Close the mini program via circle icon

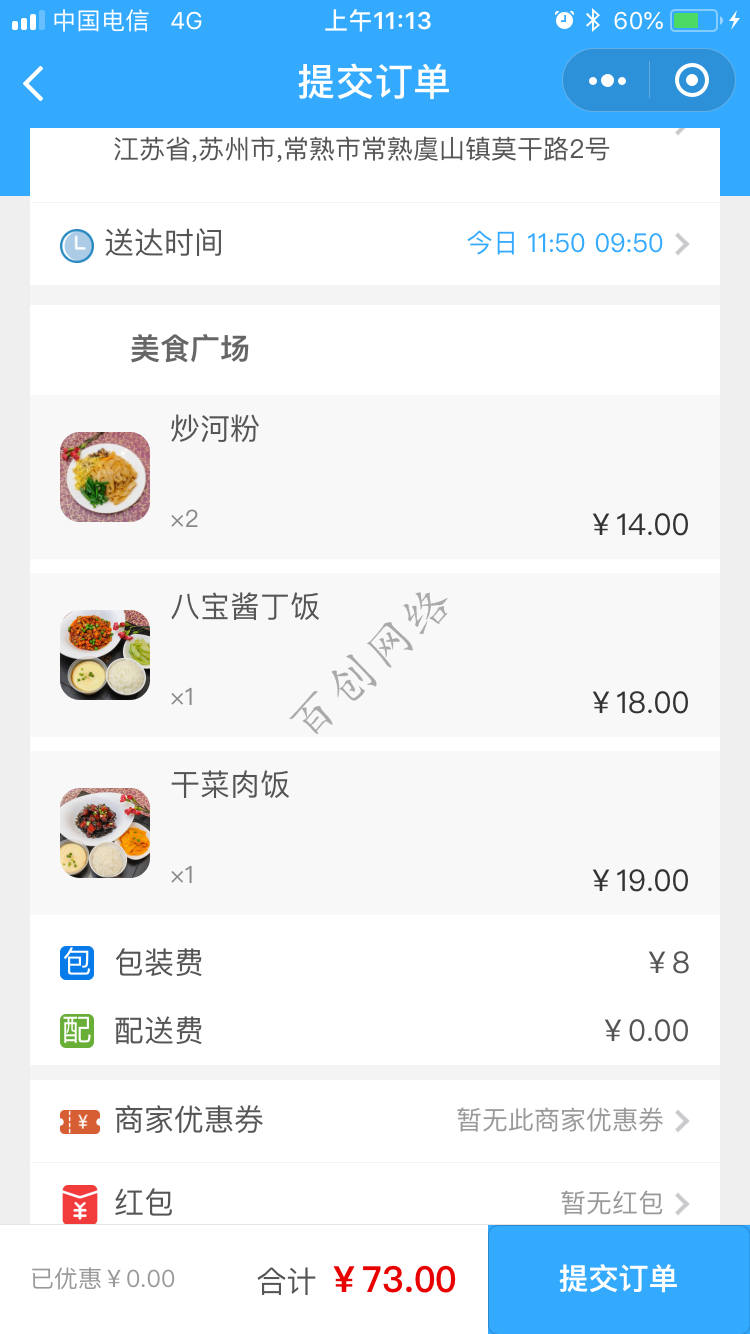click(x=691, y=81)
